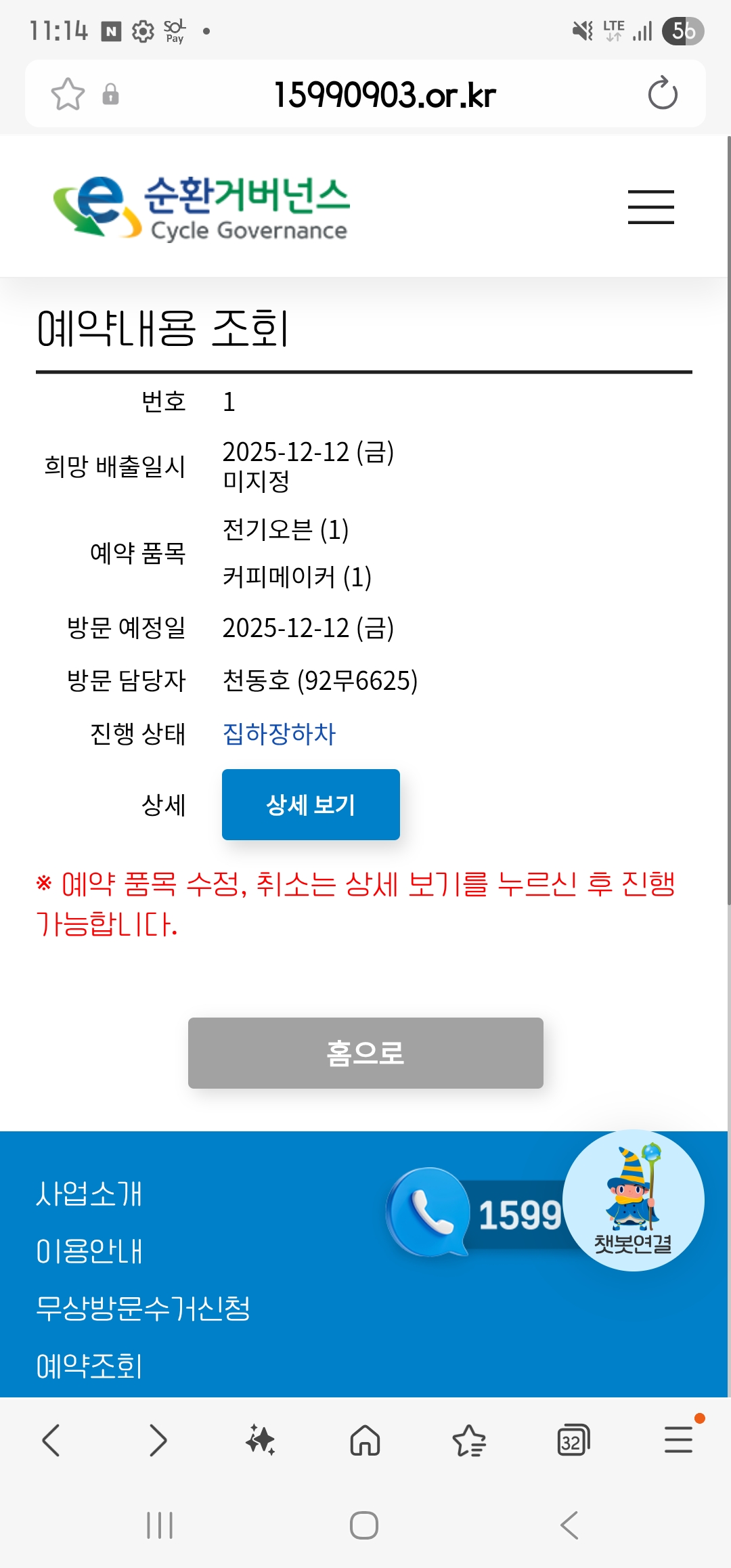
Task: Open 사업소개 footer link
Action: (89, 1194)
